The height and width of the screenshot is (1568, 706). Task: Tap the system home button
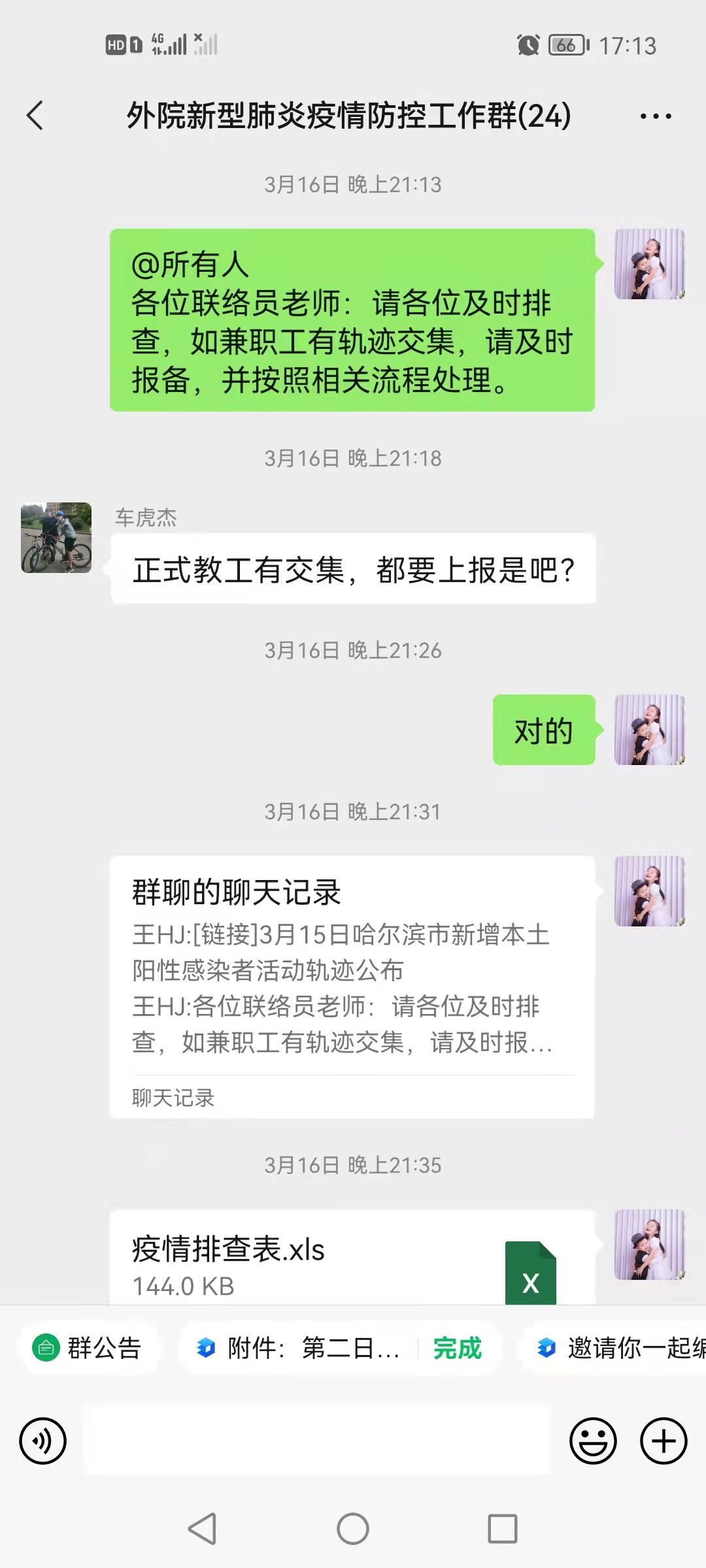[353, 1529]
